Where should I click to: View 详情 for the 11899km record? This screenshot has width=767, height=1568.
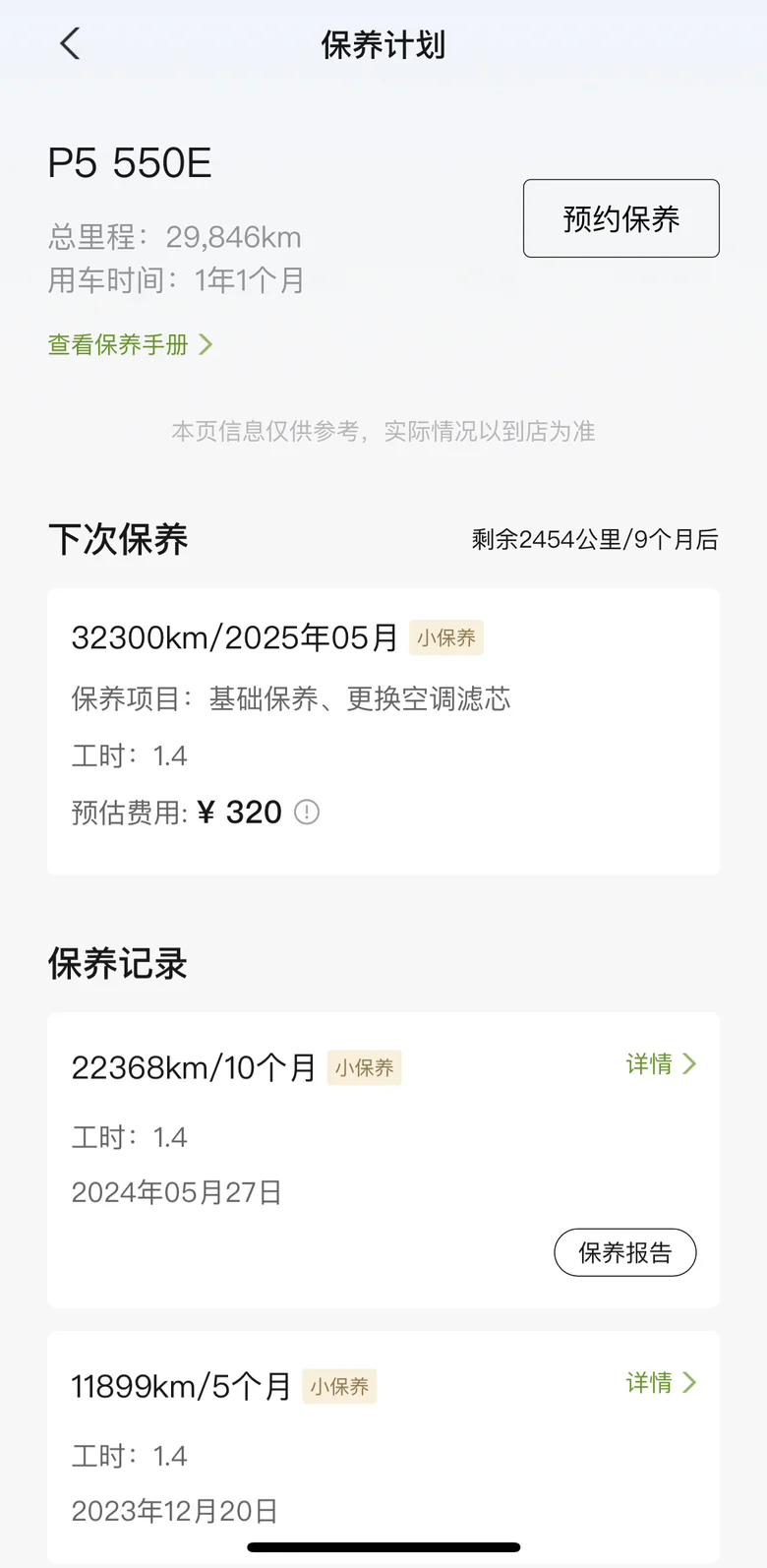click(x=661, y=1382)
